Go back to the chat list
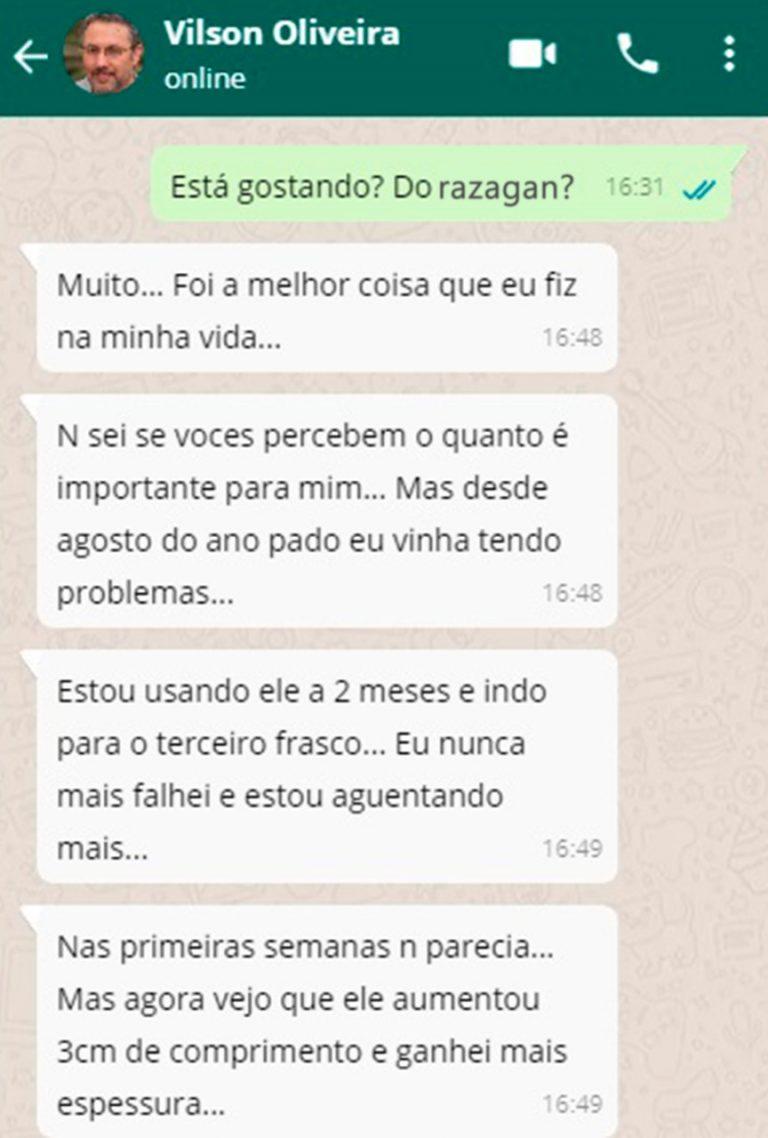This screenshot has width=768, height=1138. pyautogui.click(x=29, y=57)
